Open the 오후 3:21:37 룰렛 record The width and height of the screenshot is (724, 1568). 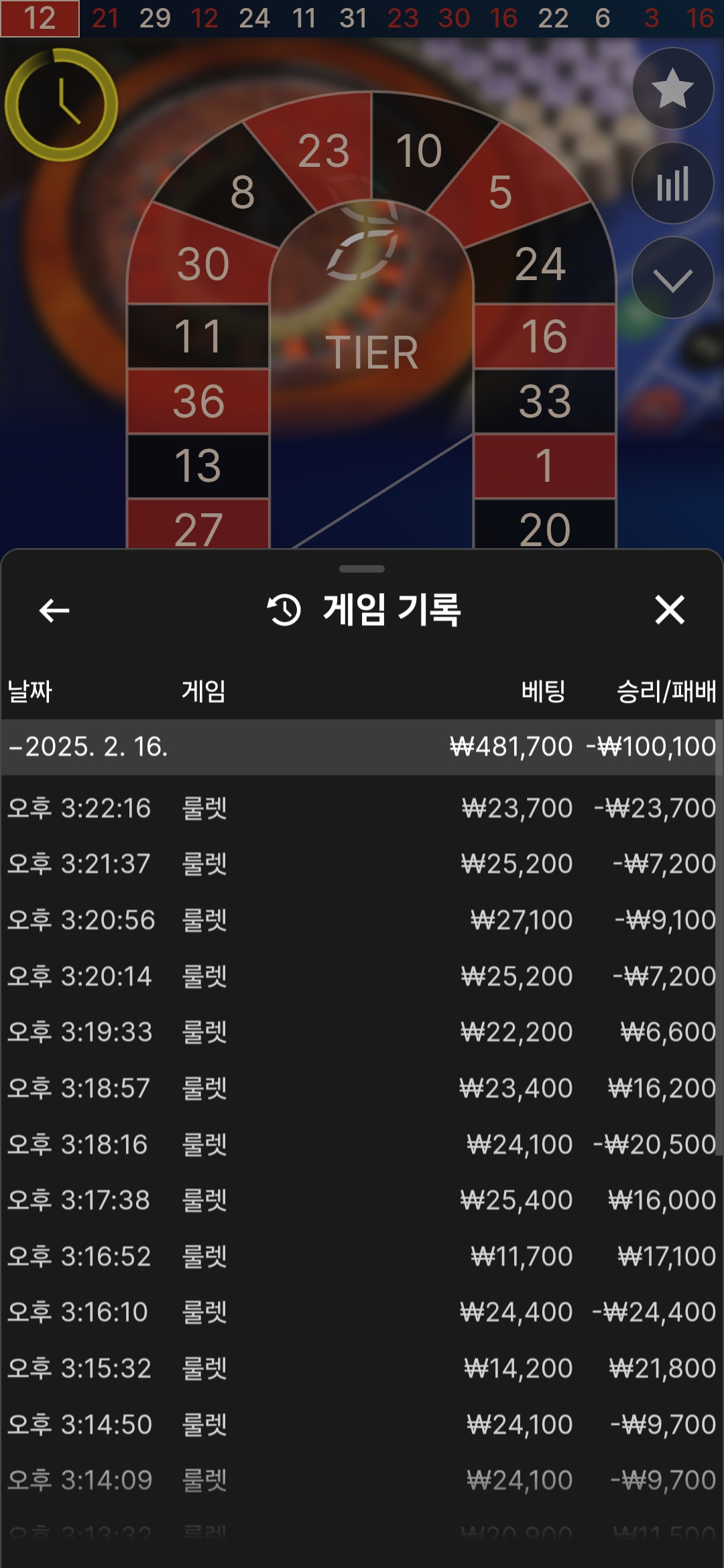(362, 864)
